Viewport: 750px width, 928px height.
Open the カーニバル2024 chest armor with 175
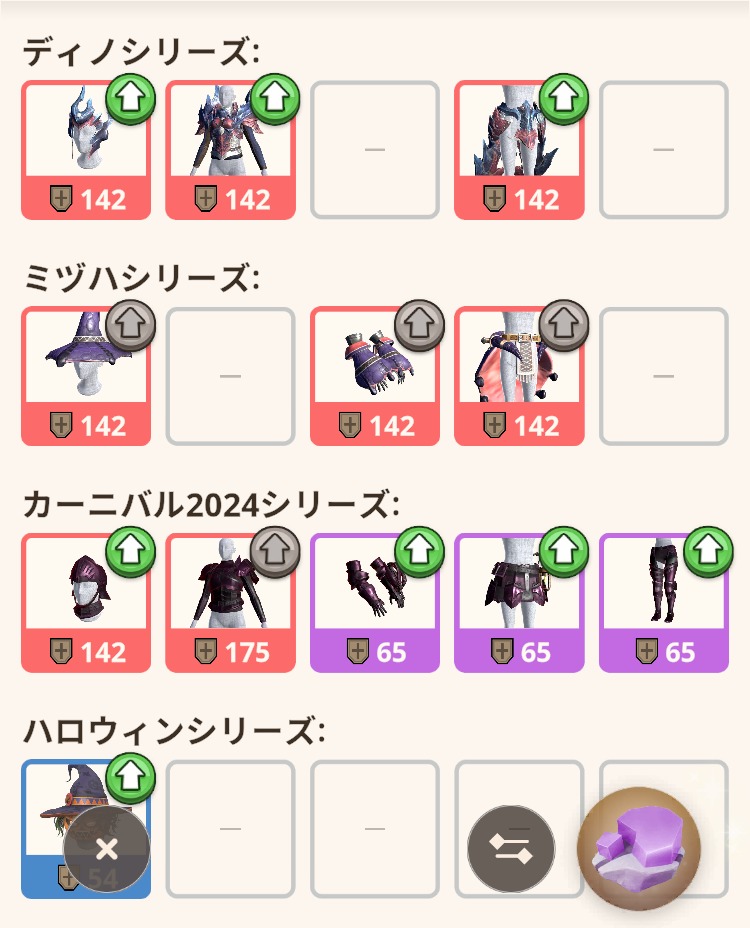tap(230, 603)
